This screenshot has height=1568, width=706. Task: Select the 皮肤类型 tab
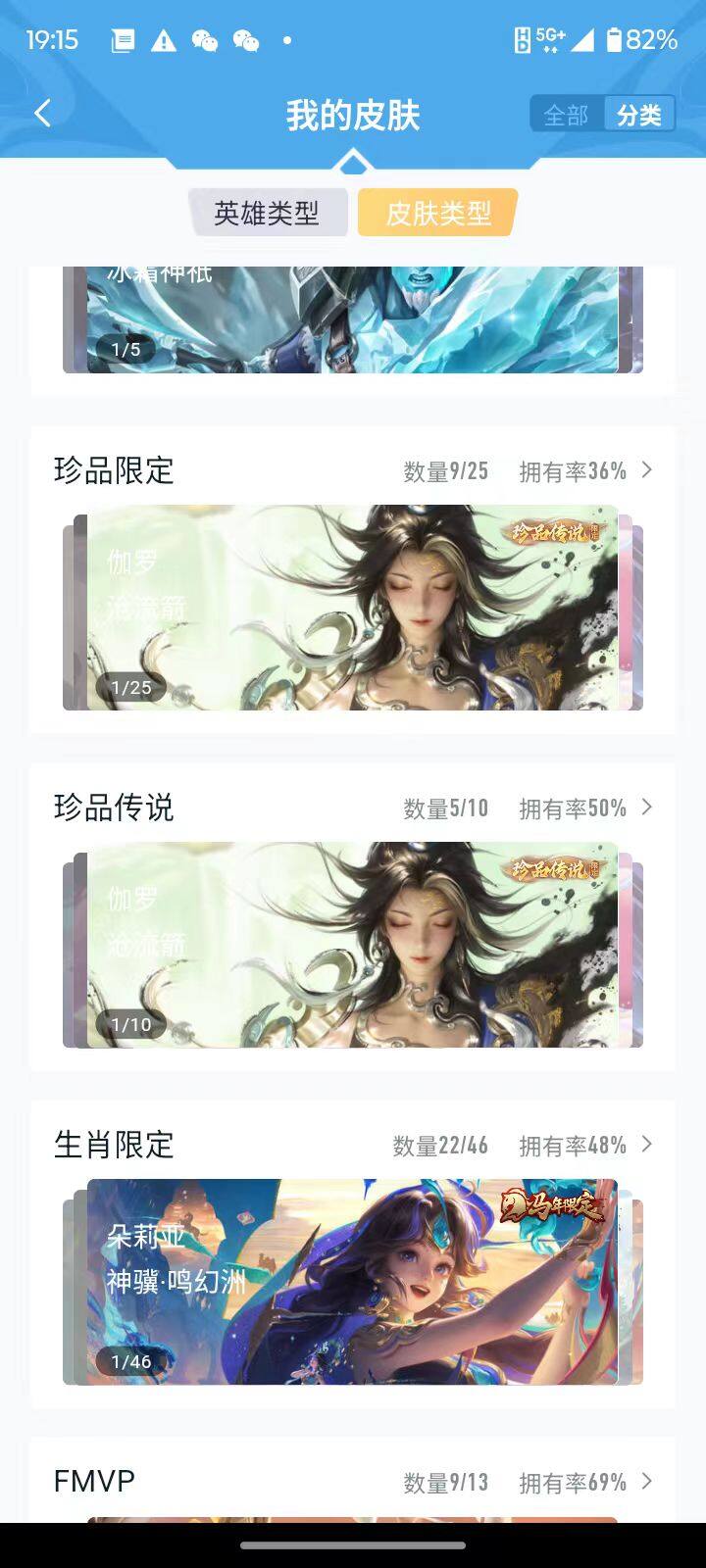point(434,211)
